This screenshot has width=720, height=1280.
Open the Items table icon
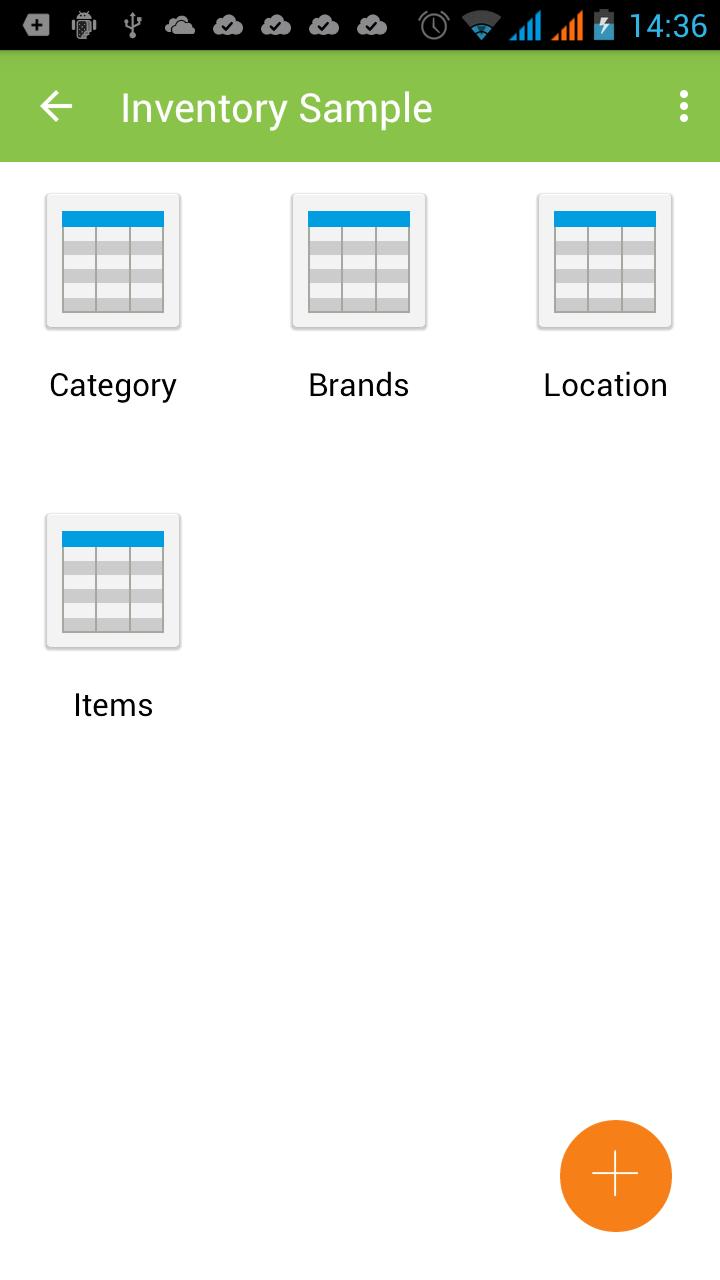pyautogui.click(x=112, y=580)
